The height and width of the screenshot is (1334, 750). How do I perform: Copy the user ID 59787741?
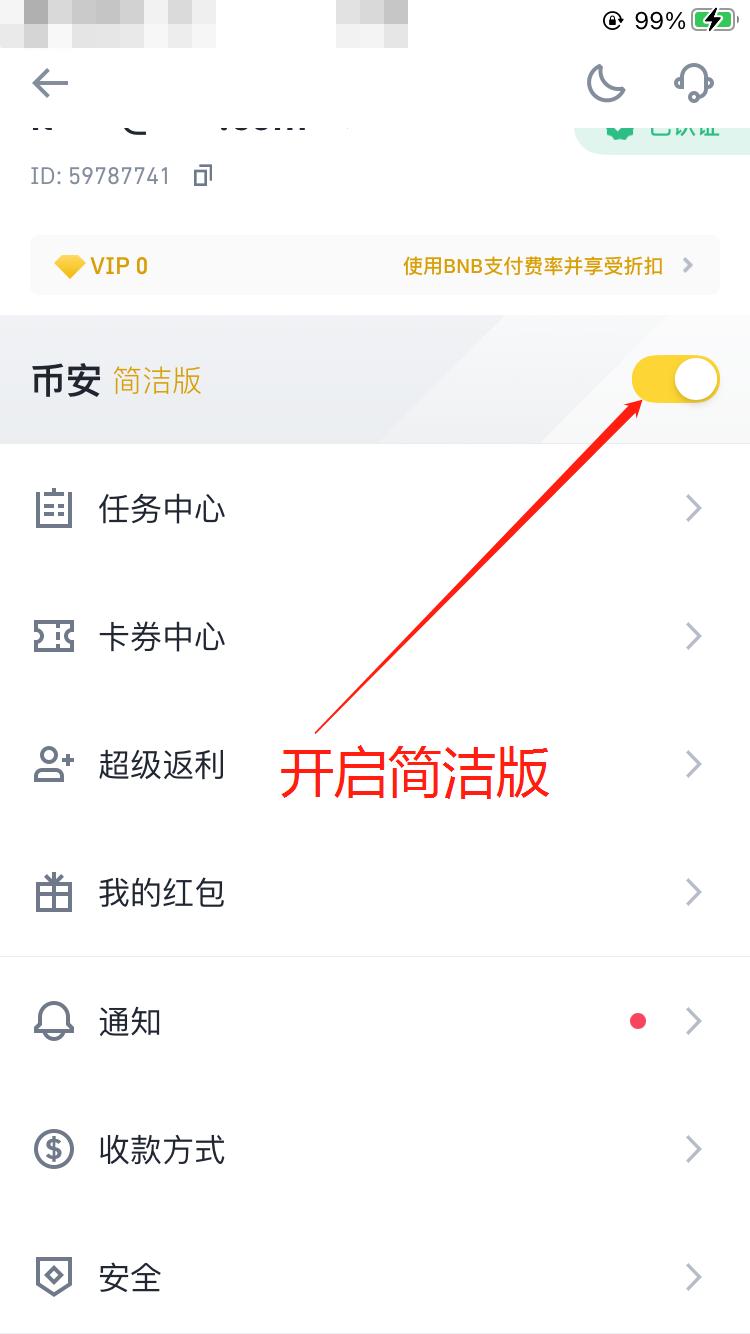[203, 176]
